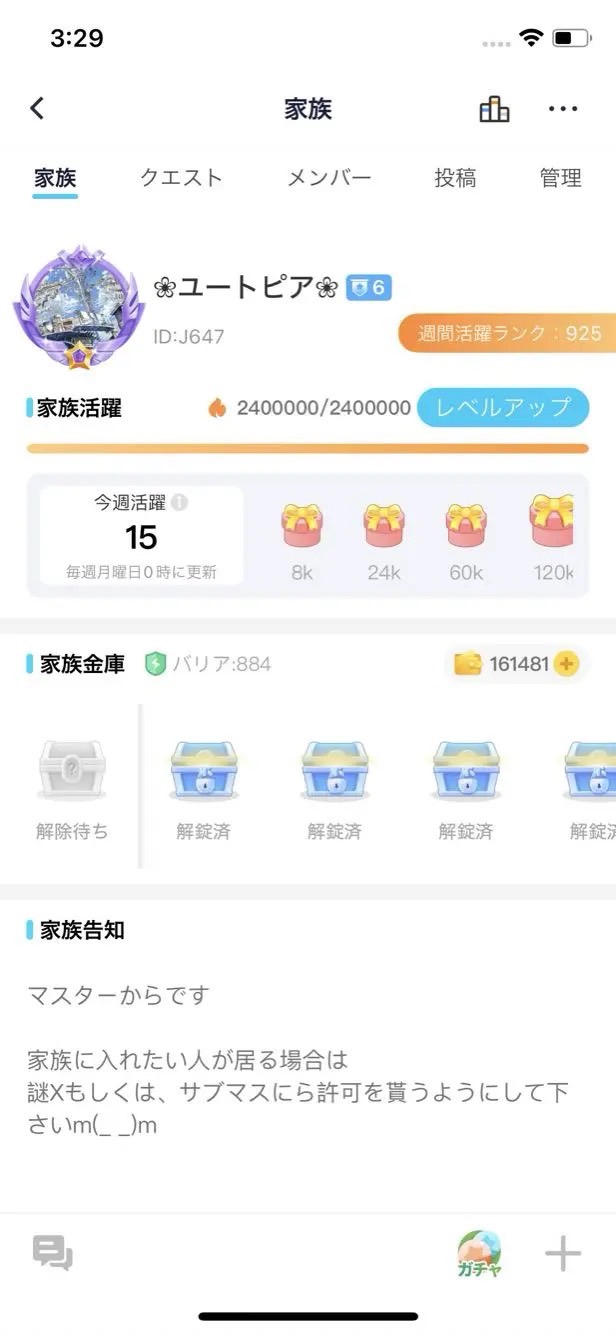Open the ガチャ icon
The width and height of the screenshot is (616, 1334).
479,1253
